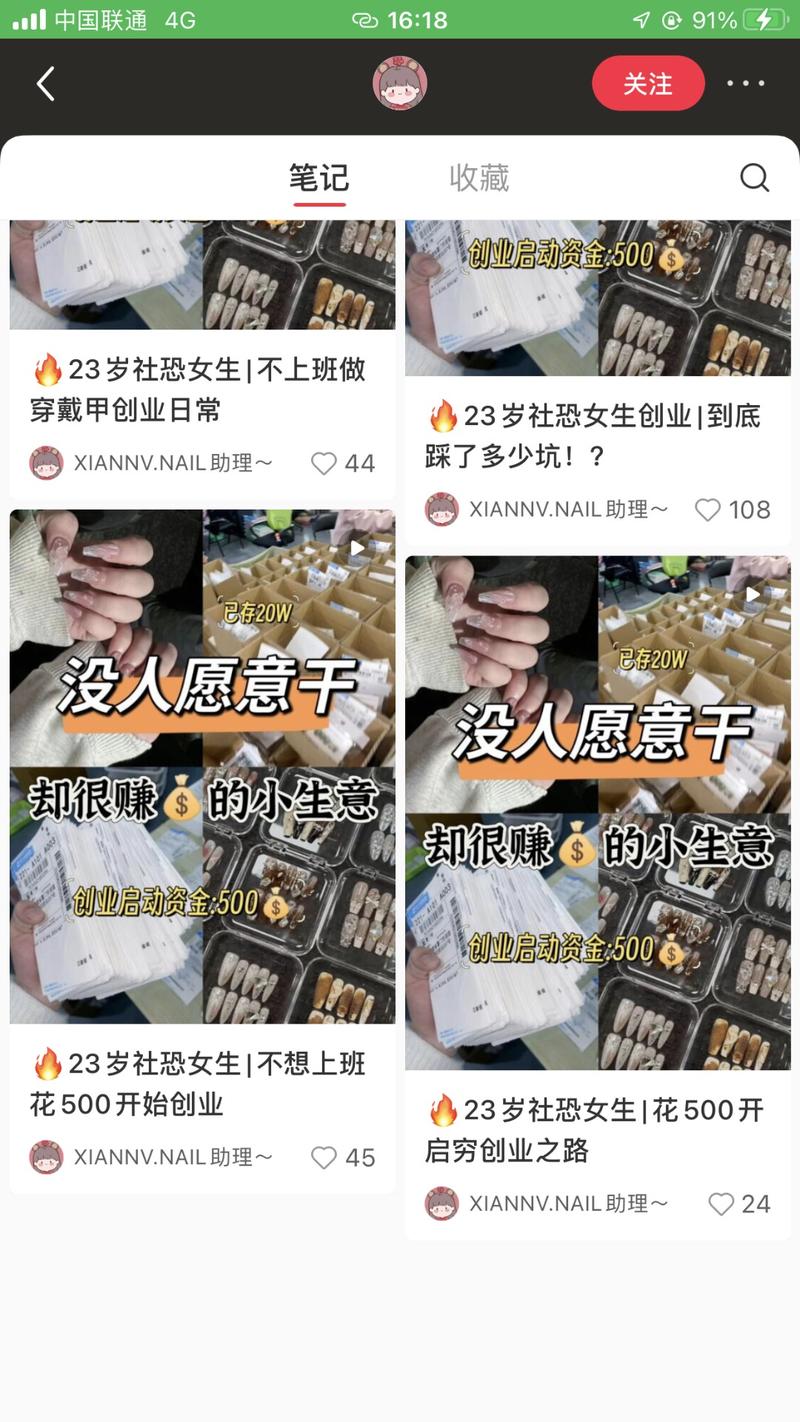Tap the heart icon showing 24 likes
Viewport: 800px width, 1422px height.
pyautogui.click(x=720, y=1204)
